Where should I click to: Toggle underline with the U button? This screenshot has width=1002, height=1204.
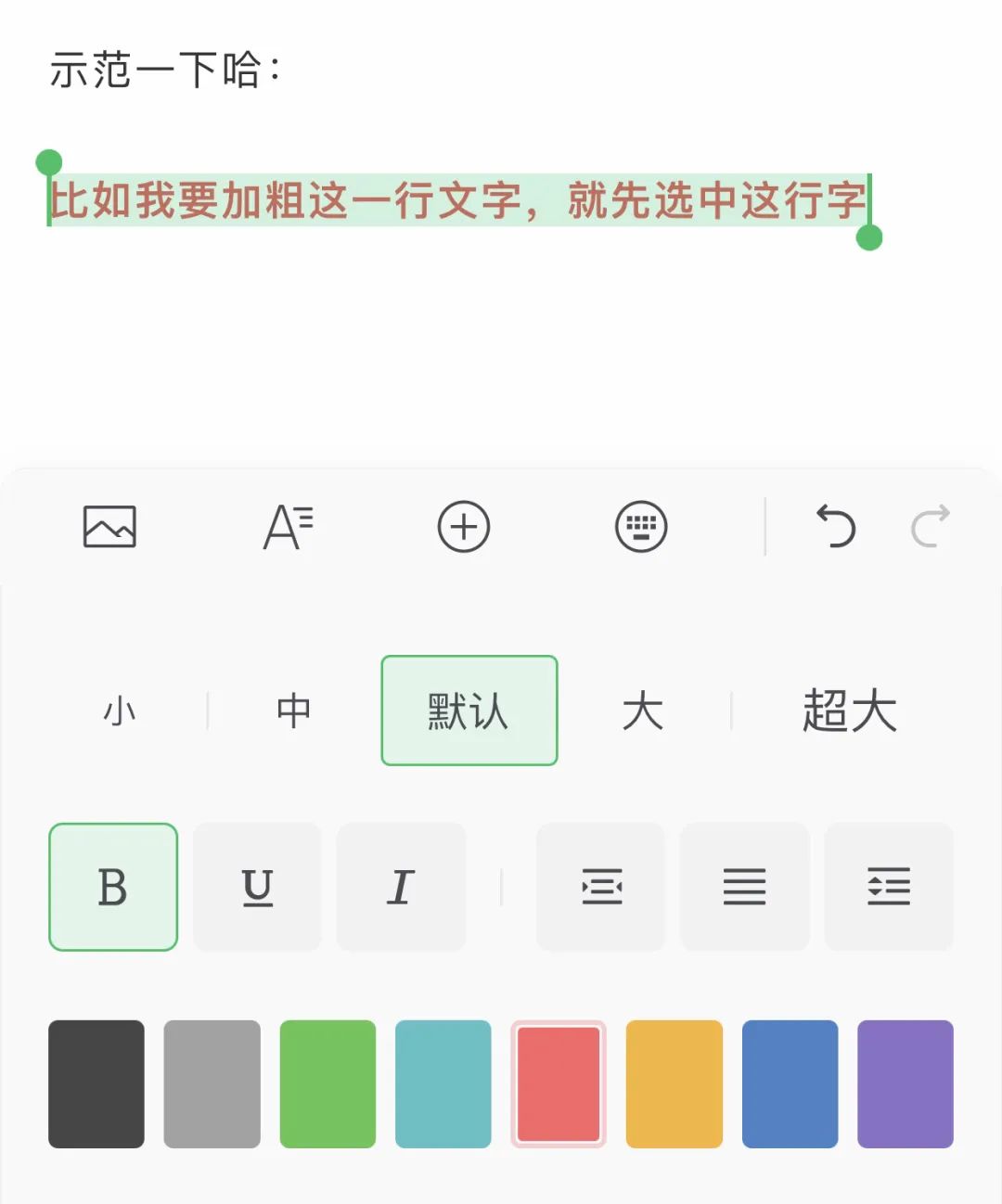point(257,887)
